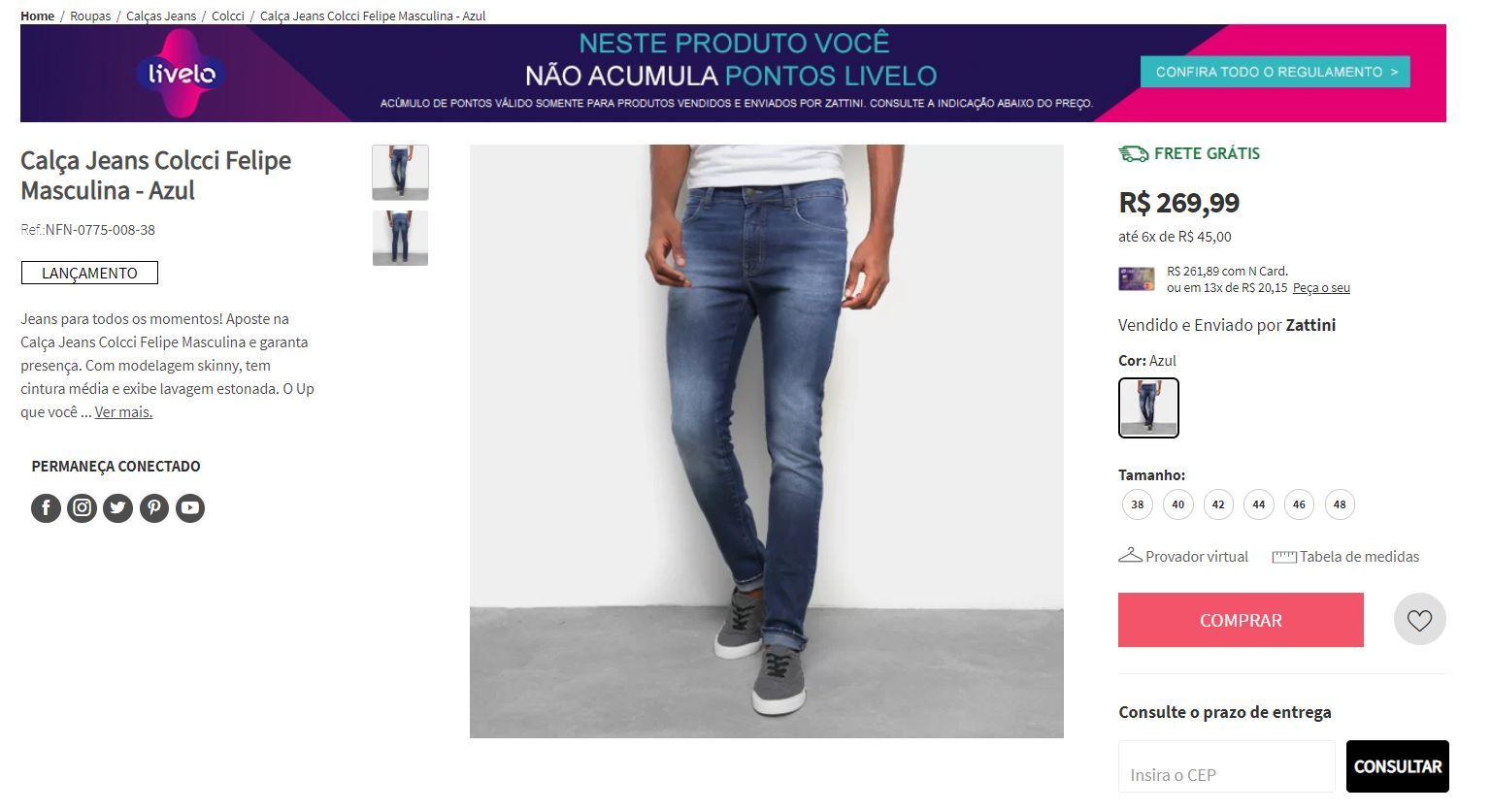The image size is (1491, 812).
Task: Tap the Comprar button
Action: [x=1241, y=620]
